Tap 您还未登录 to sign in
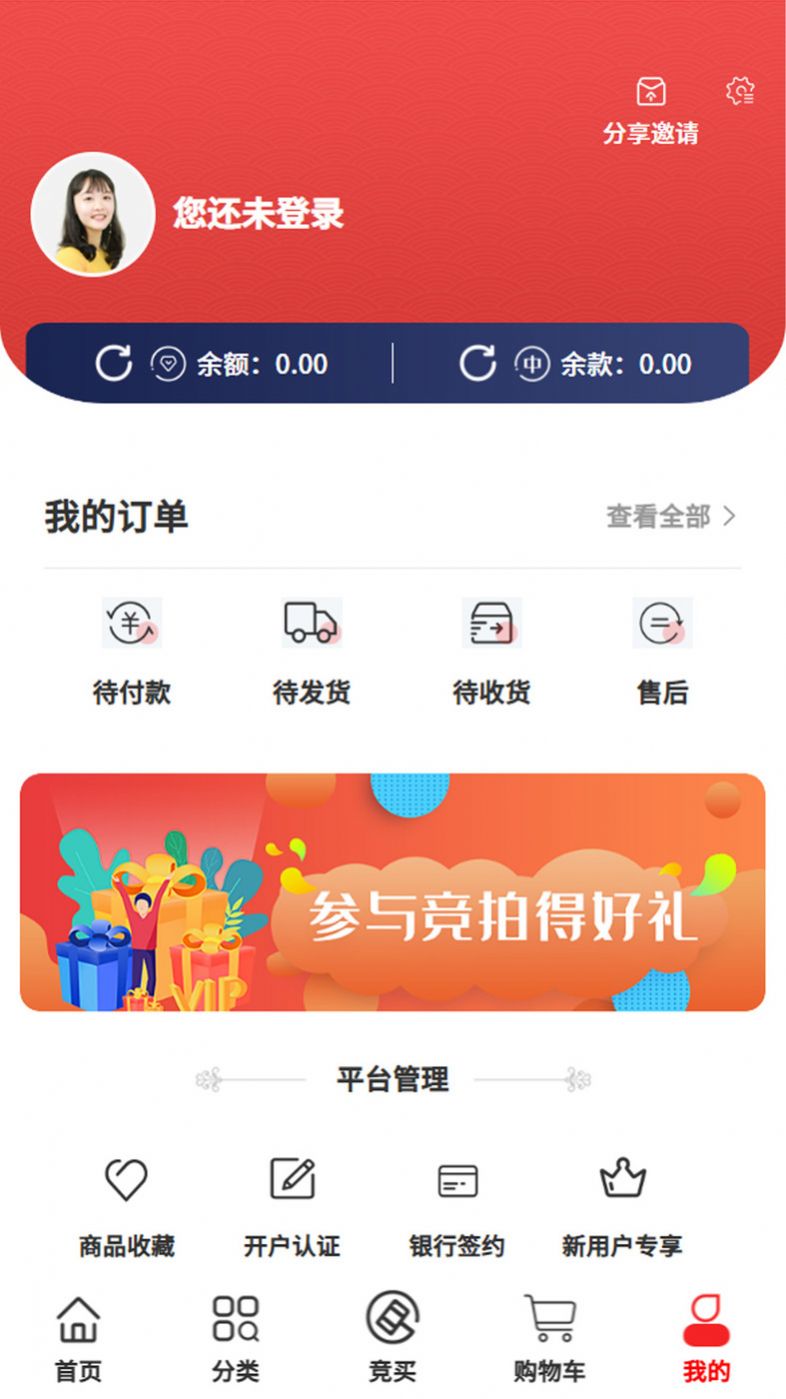 [x=258, y=213]
